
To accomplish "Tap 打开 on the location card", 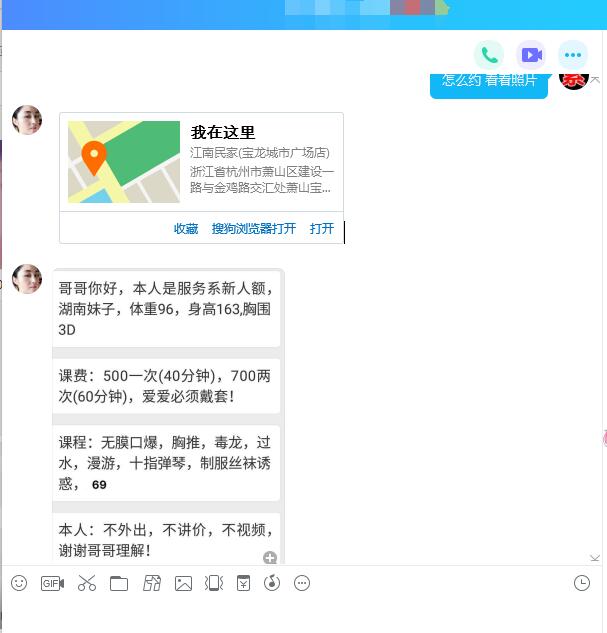I will pos(321,228).
